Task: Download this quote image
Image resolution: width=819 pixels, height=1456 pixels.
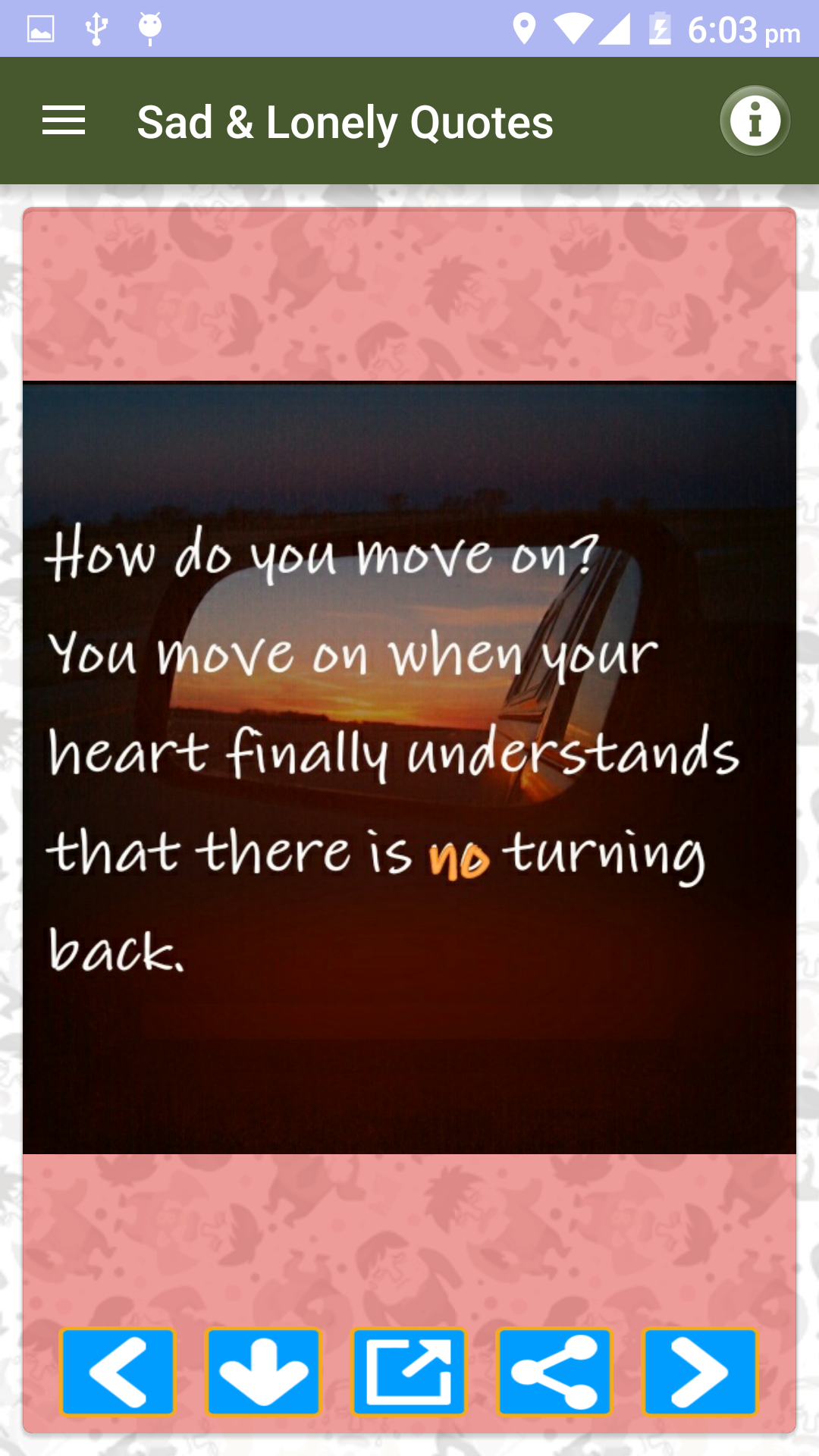Action: pos(263,1372)
